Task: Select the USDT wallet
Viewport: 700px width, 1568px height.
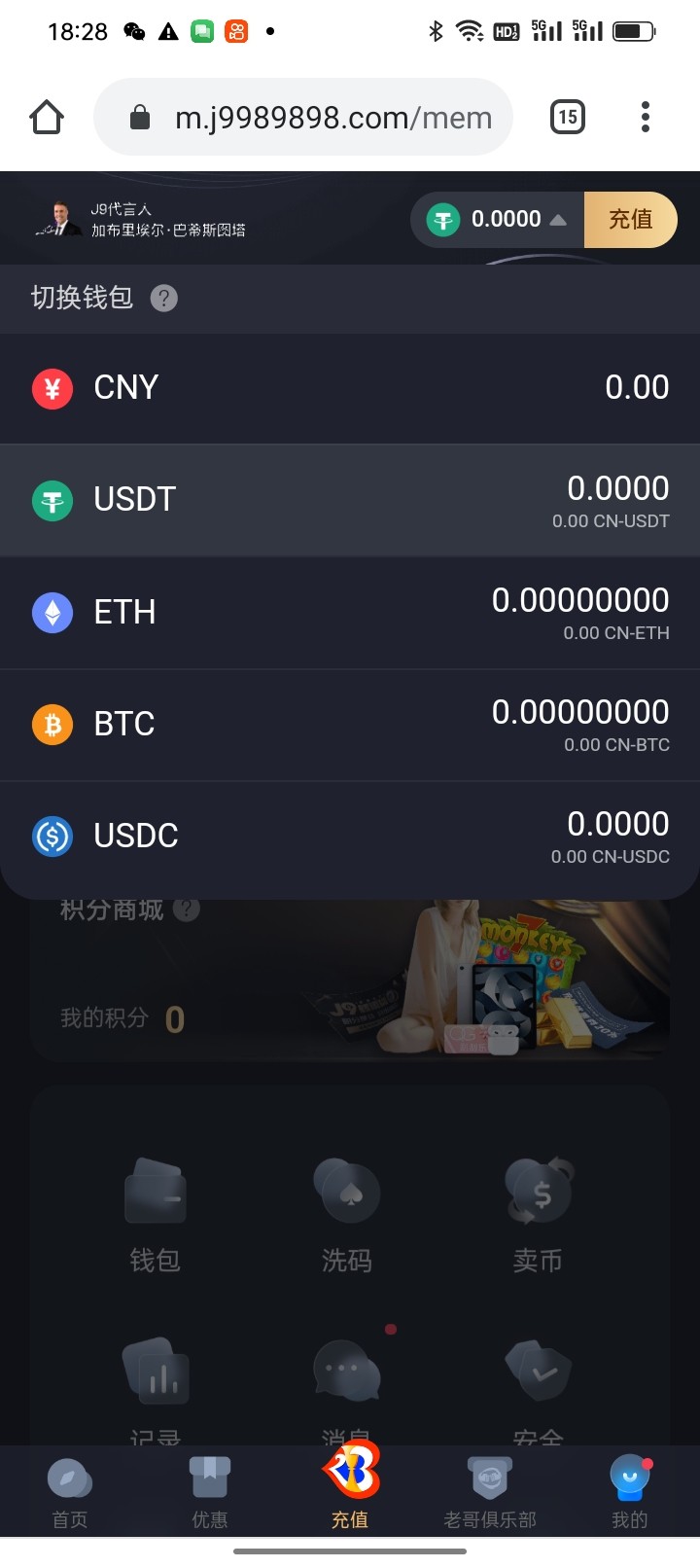Action: (350, 501)
